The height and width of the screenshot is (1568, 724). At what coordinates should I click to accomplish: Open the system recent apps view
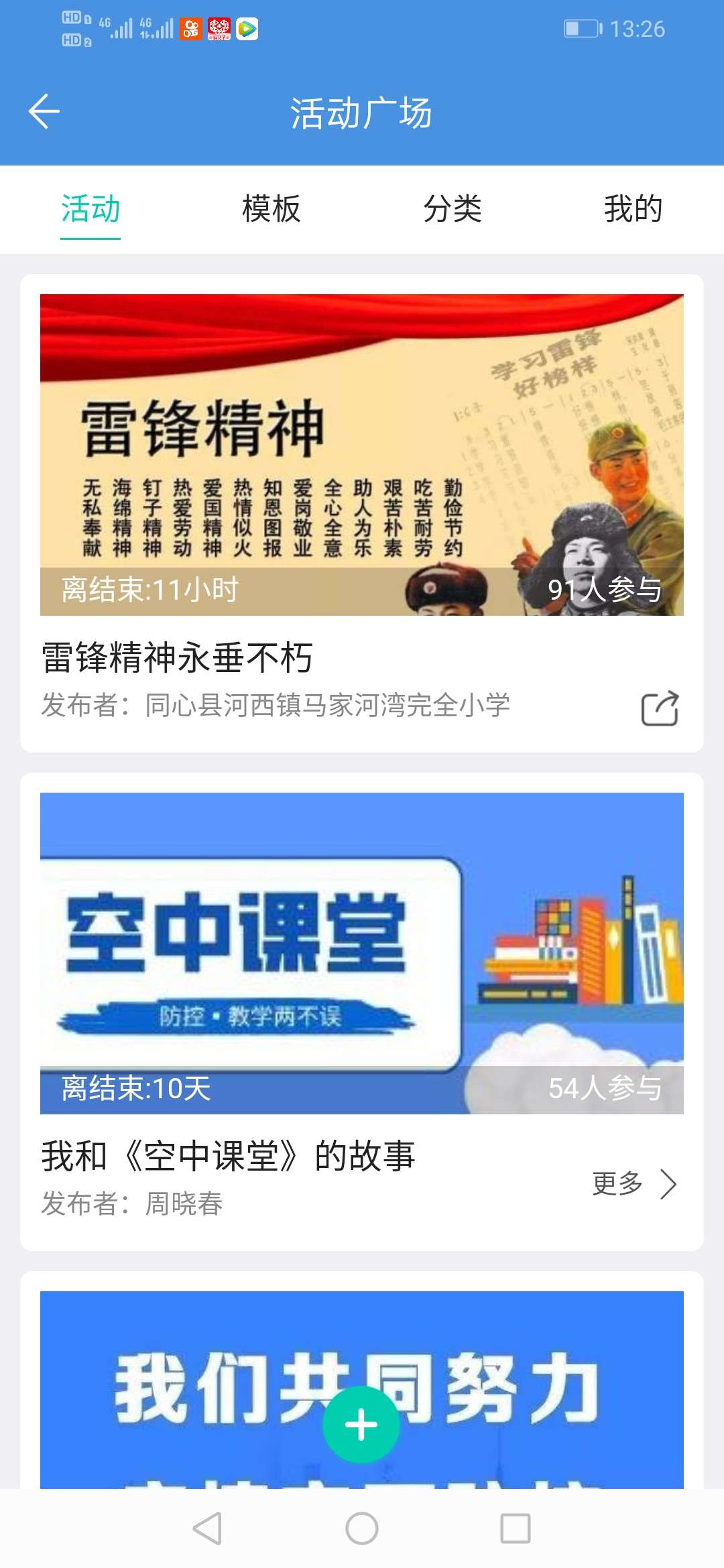pyautogui.click(x=515, y=1528)
